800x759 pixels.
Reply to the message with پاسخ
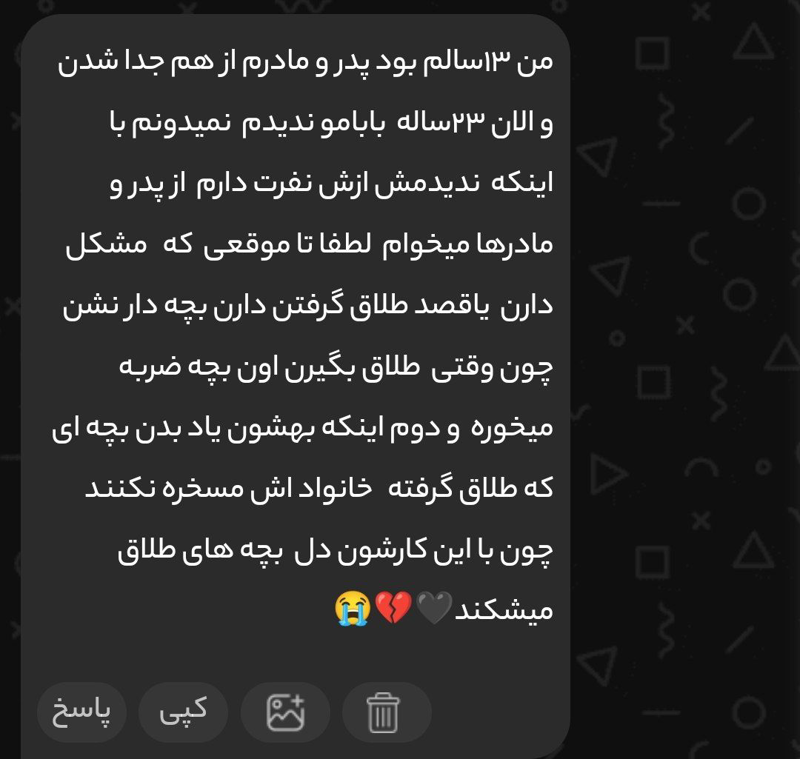coord(82,712)
